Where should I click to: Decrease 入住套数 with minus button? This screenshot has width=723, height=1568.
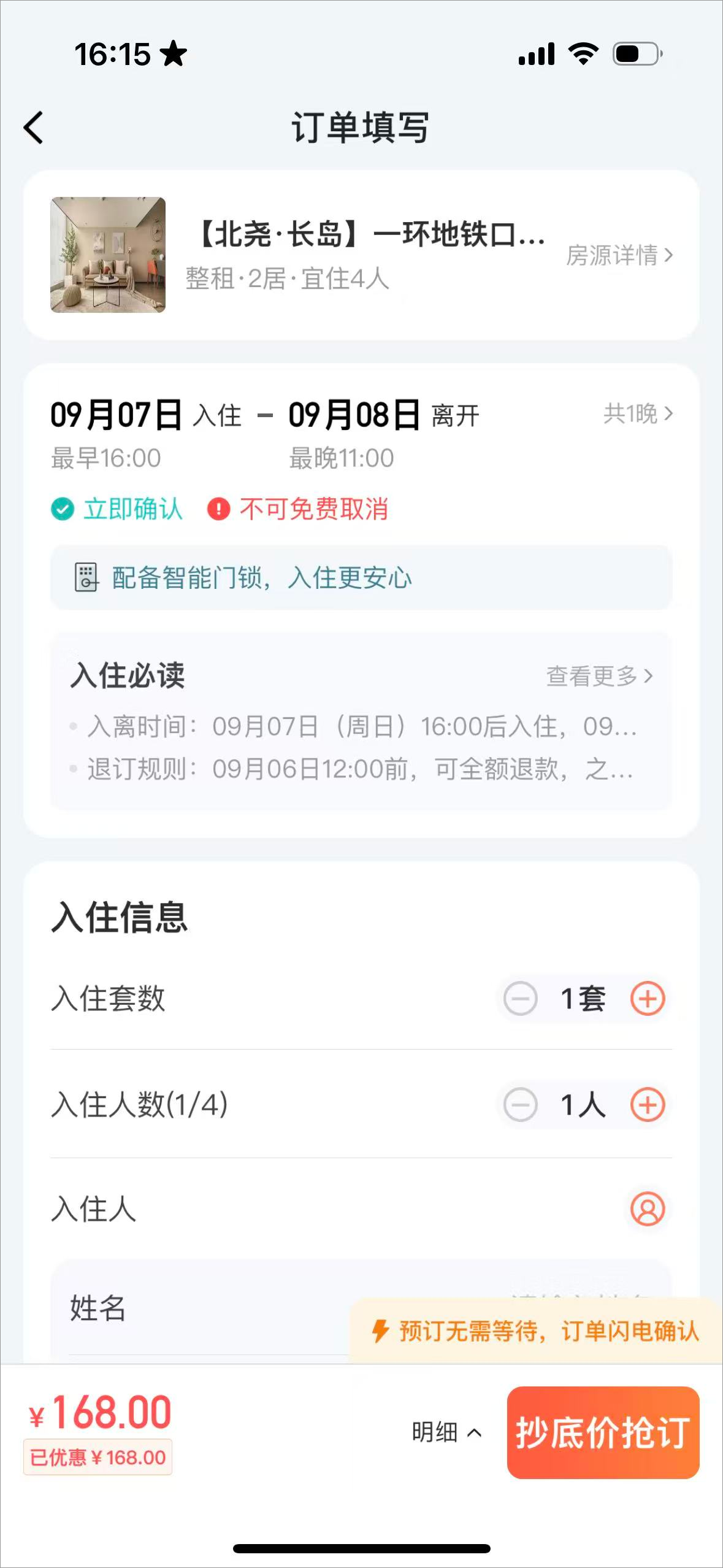click(520, 999)
